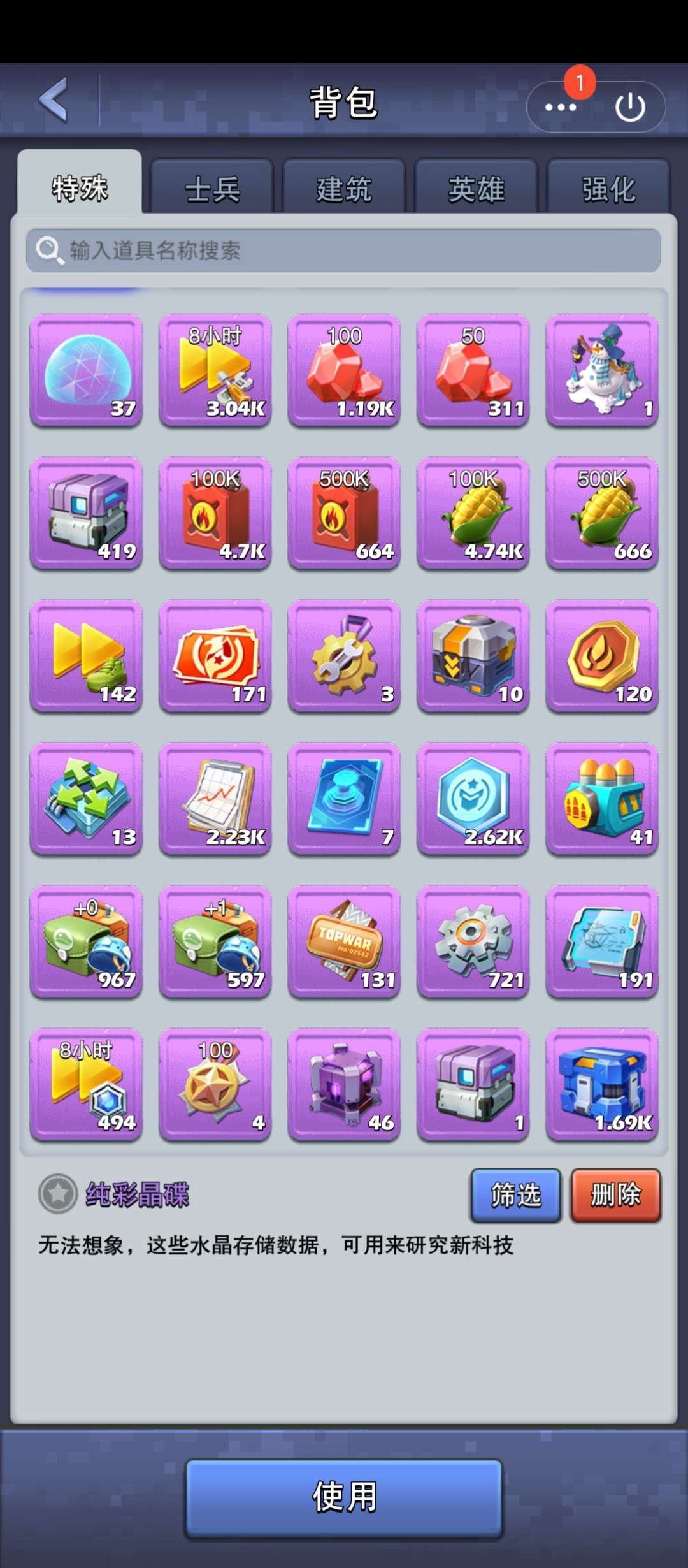688x1568 pixels.
Task: Tap the 使用 button
Action: pyautogui.click(x=344, y=1497)
